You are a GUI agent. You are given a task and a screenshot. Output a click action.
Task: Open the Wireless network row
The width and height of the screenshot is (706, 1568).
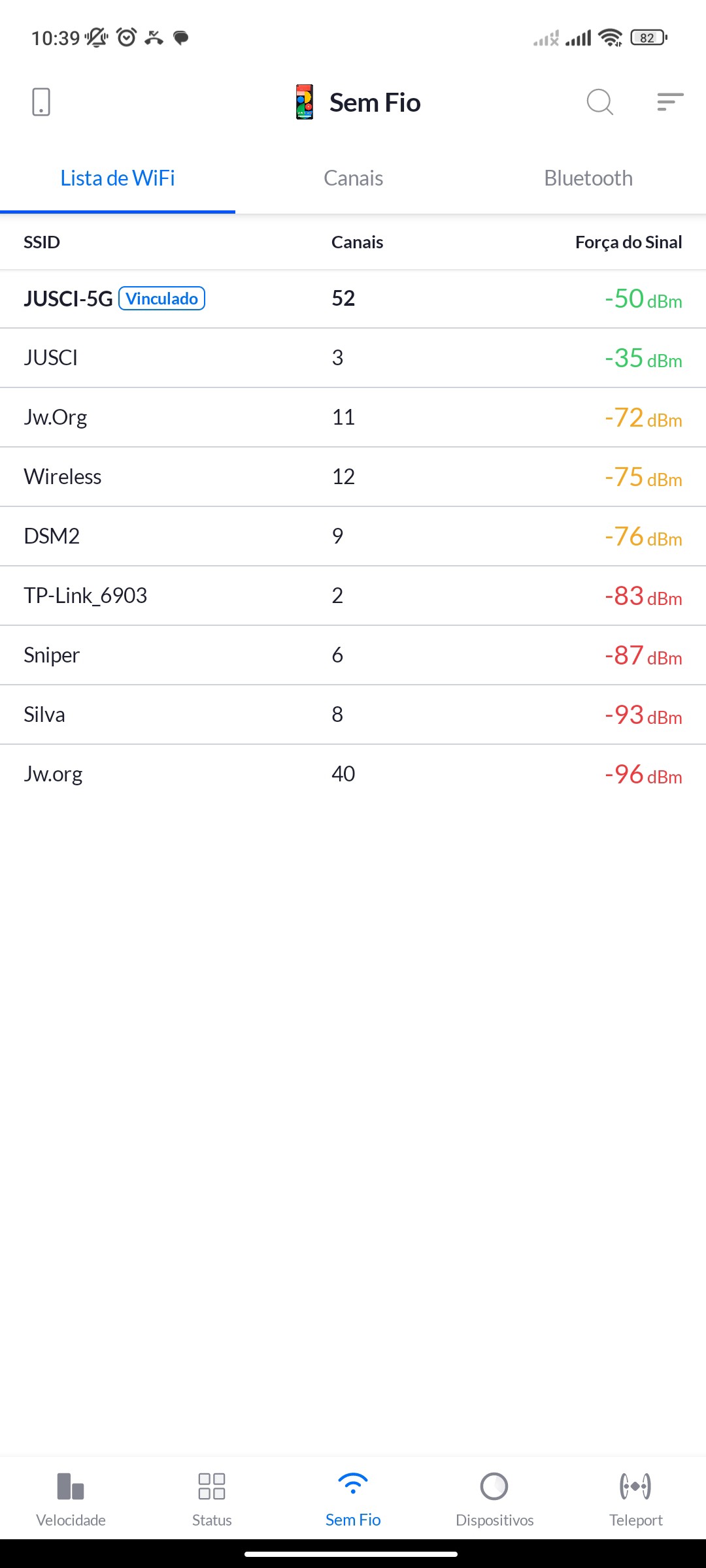[x=353, y=477]
